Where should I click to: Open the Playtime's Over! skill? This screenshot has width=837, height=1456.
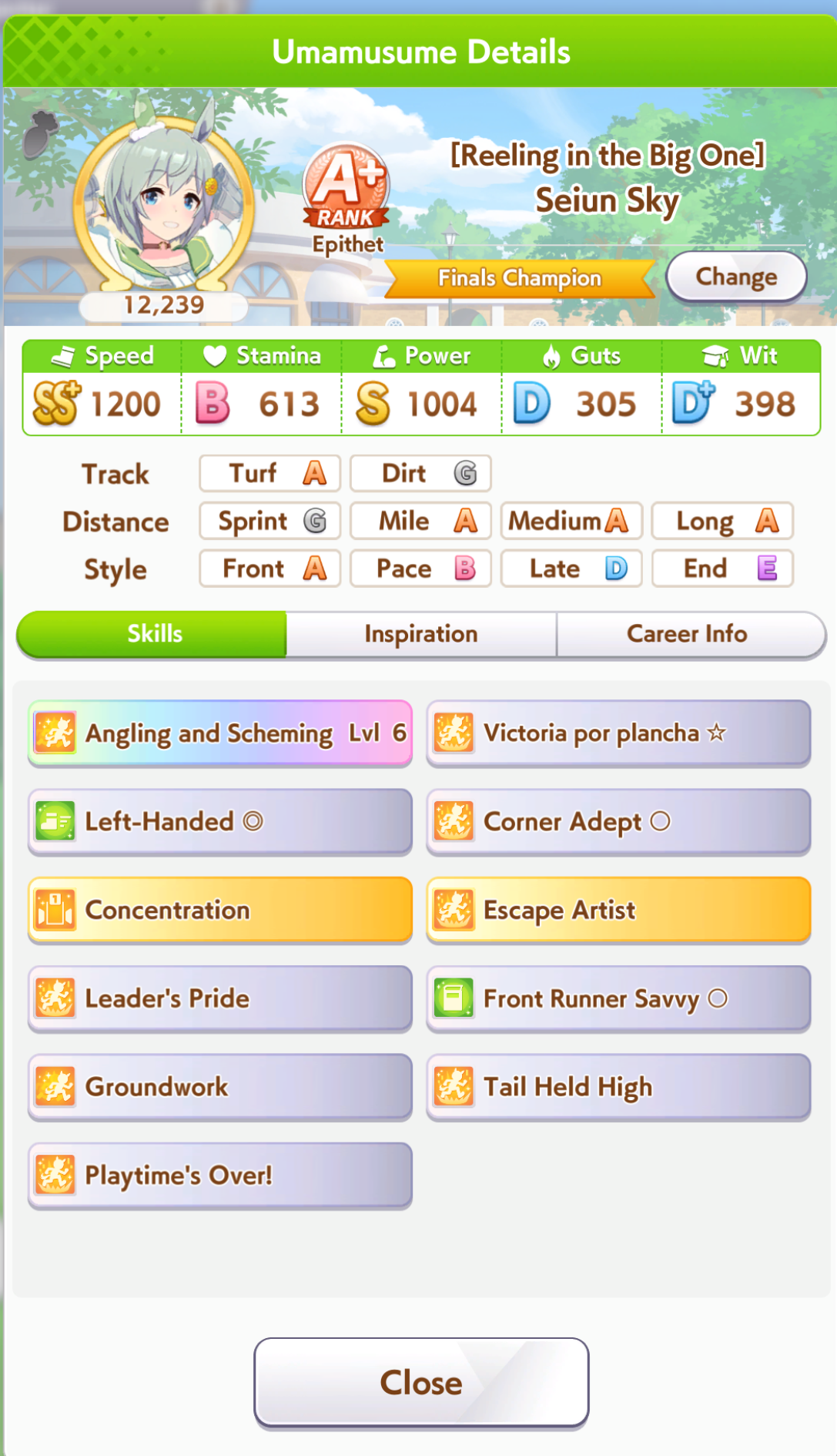220,1176
